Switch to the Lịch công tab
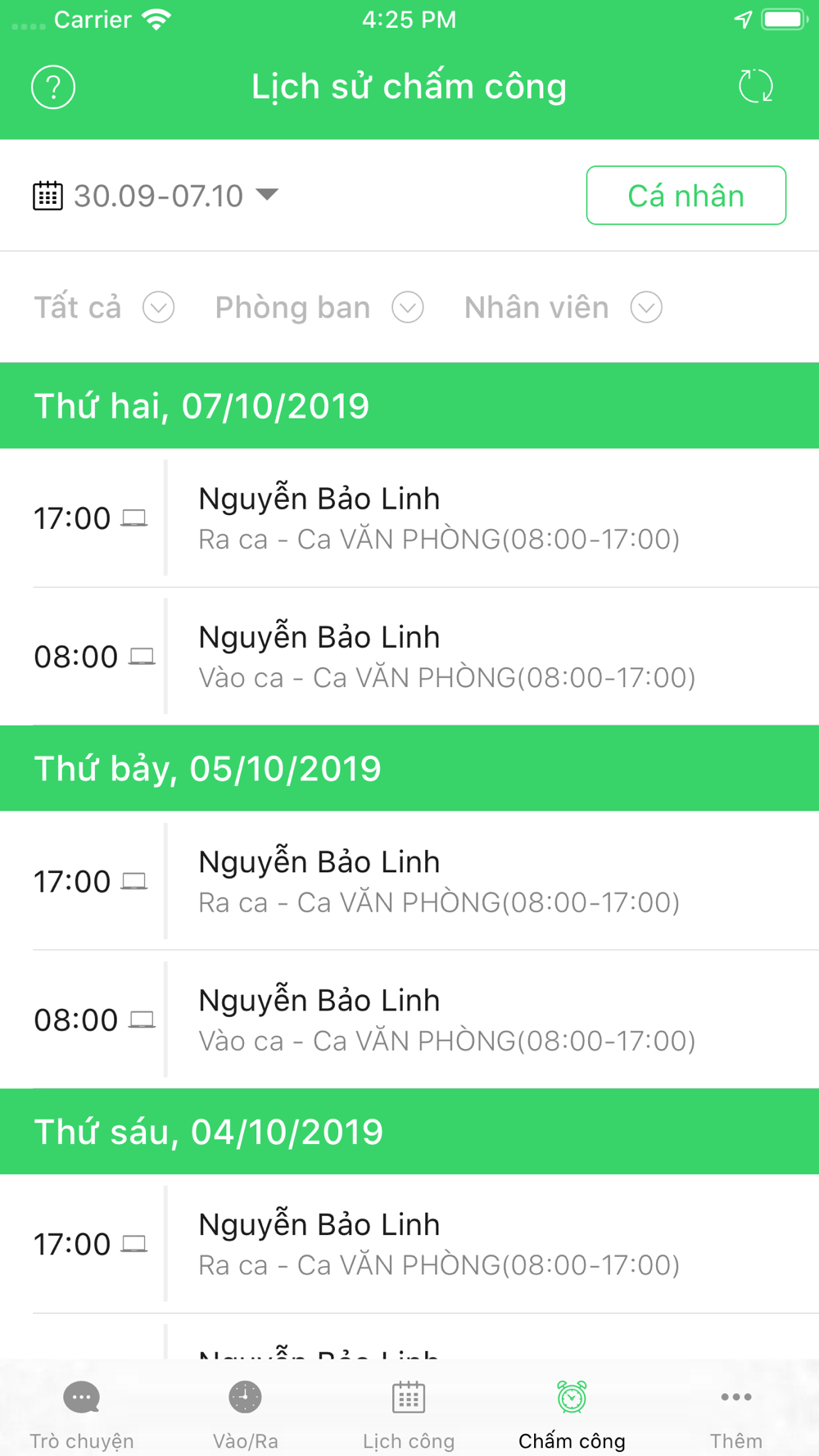This screenshot has height=1456, width=819. pyautogui.click(x=409, y=1414)
